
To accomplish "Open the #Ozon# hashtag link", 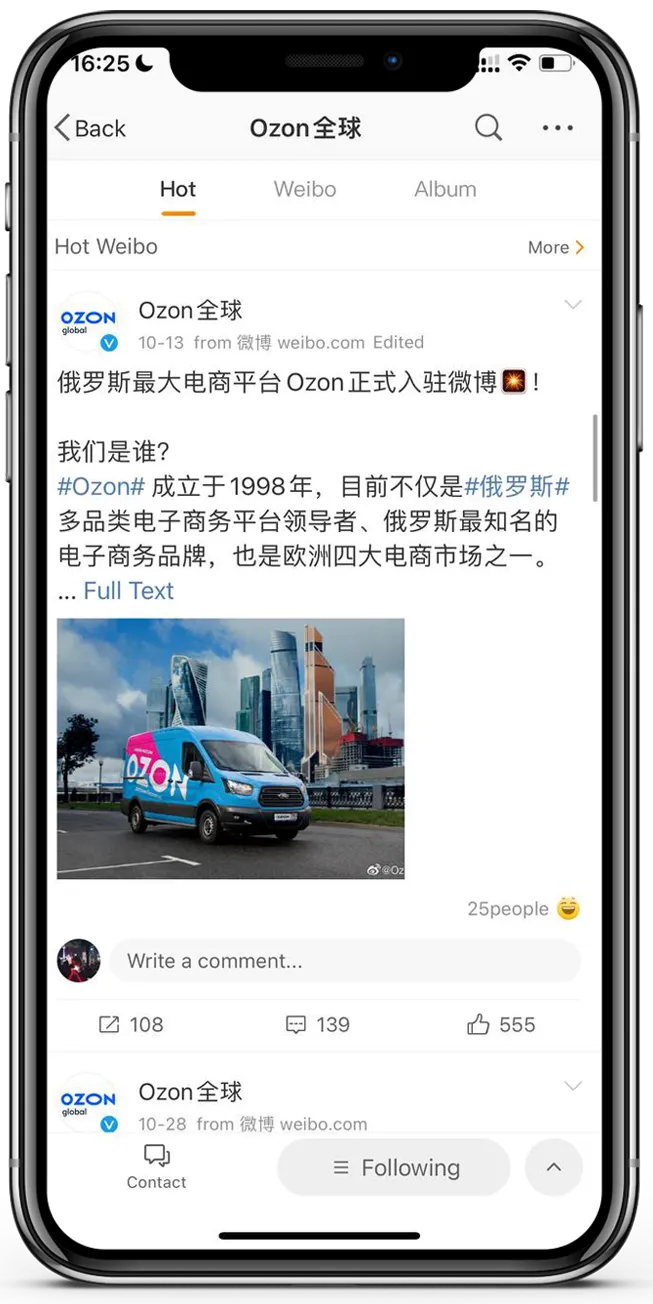I will [x=101, y=487].
